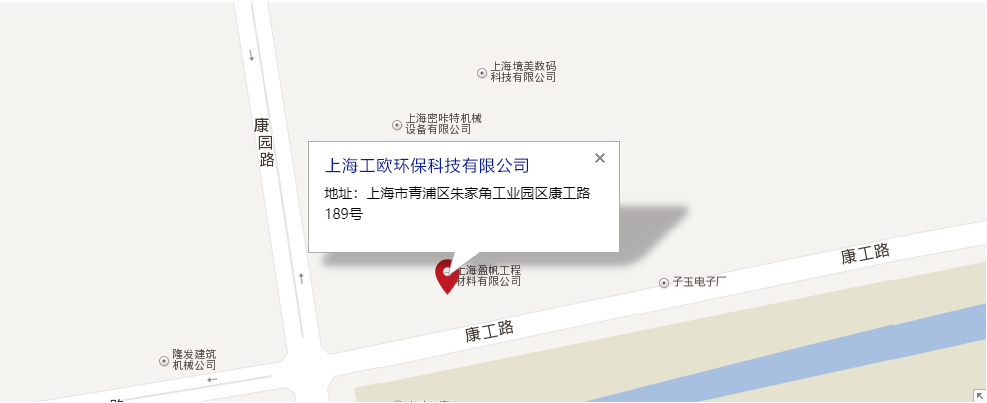Screen dimensions: 987x403
Task: Expand the overview map corner button
Action: (979, 396)
